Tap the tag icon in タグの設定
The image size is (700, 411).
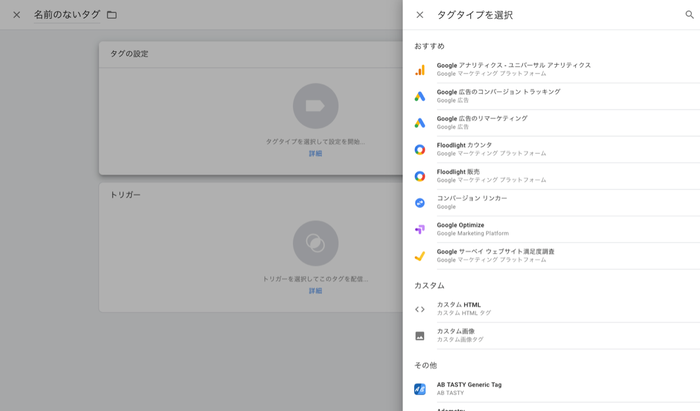point(315,106)
